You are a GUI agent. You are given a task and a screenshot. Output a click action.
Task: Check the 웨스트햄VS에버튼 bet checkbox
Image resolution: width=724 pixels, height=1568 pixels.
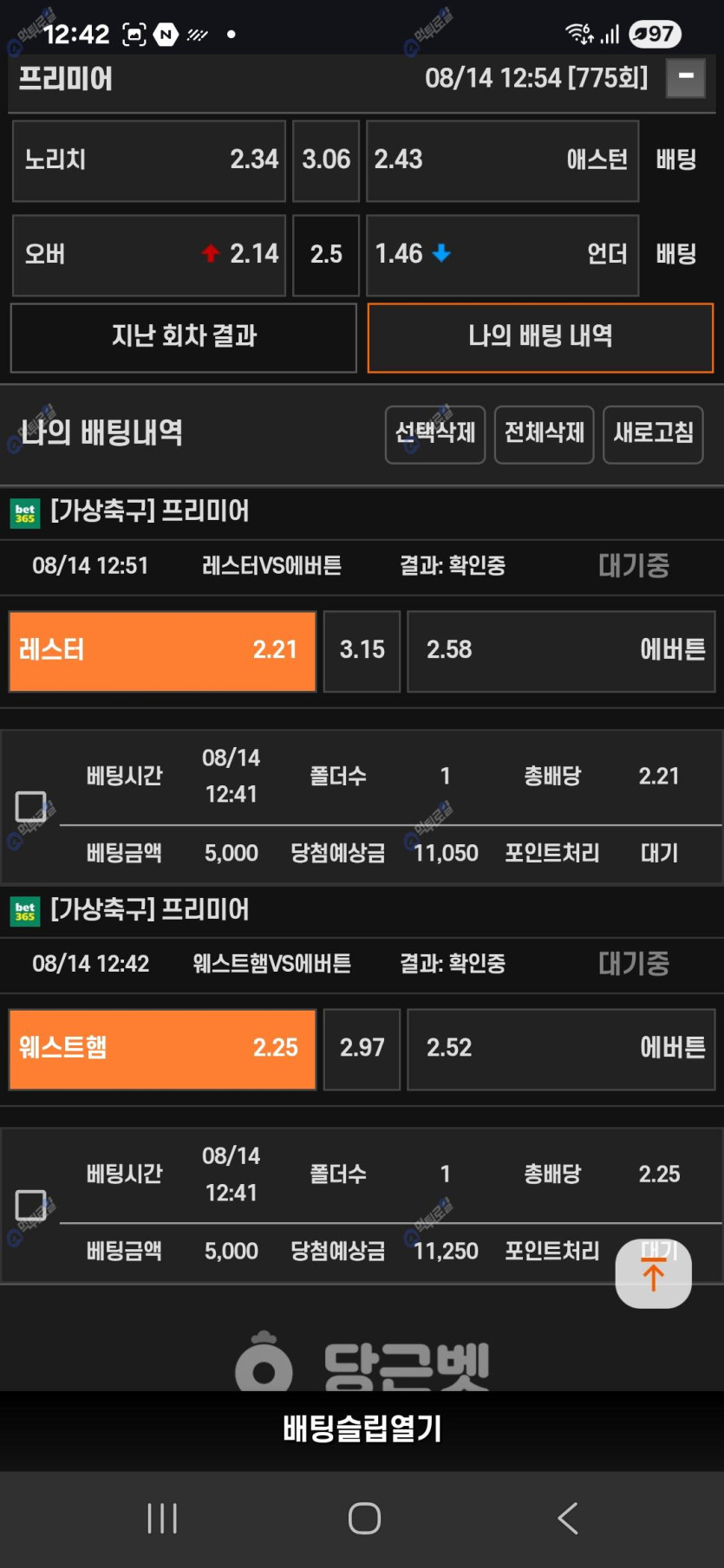click(x=31, y=1205)
